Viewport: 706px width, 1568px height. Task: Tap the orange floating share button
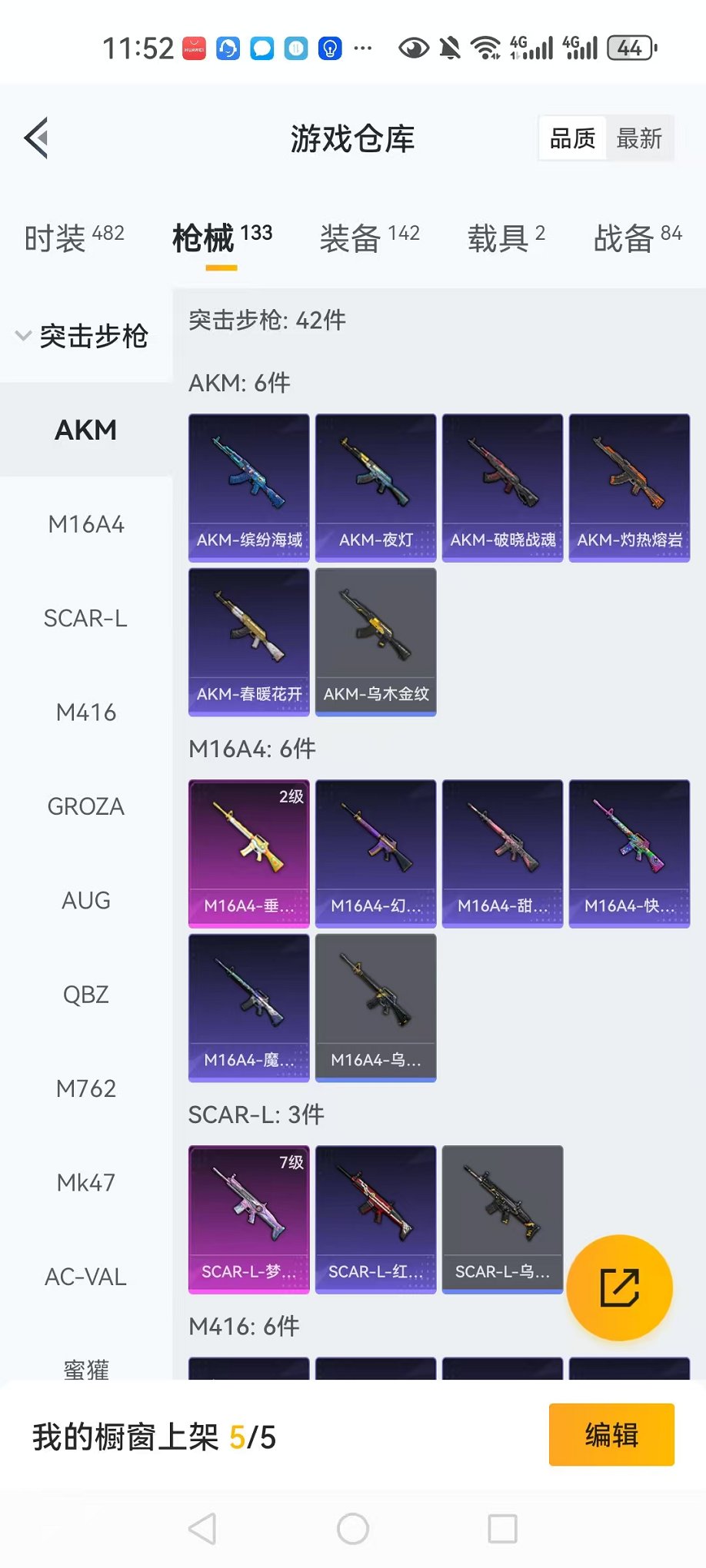click(x=619, y=1287)
